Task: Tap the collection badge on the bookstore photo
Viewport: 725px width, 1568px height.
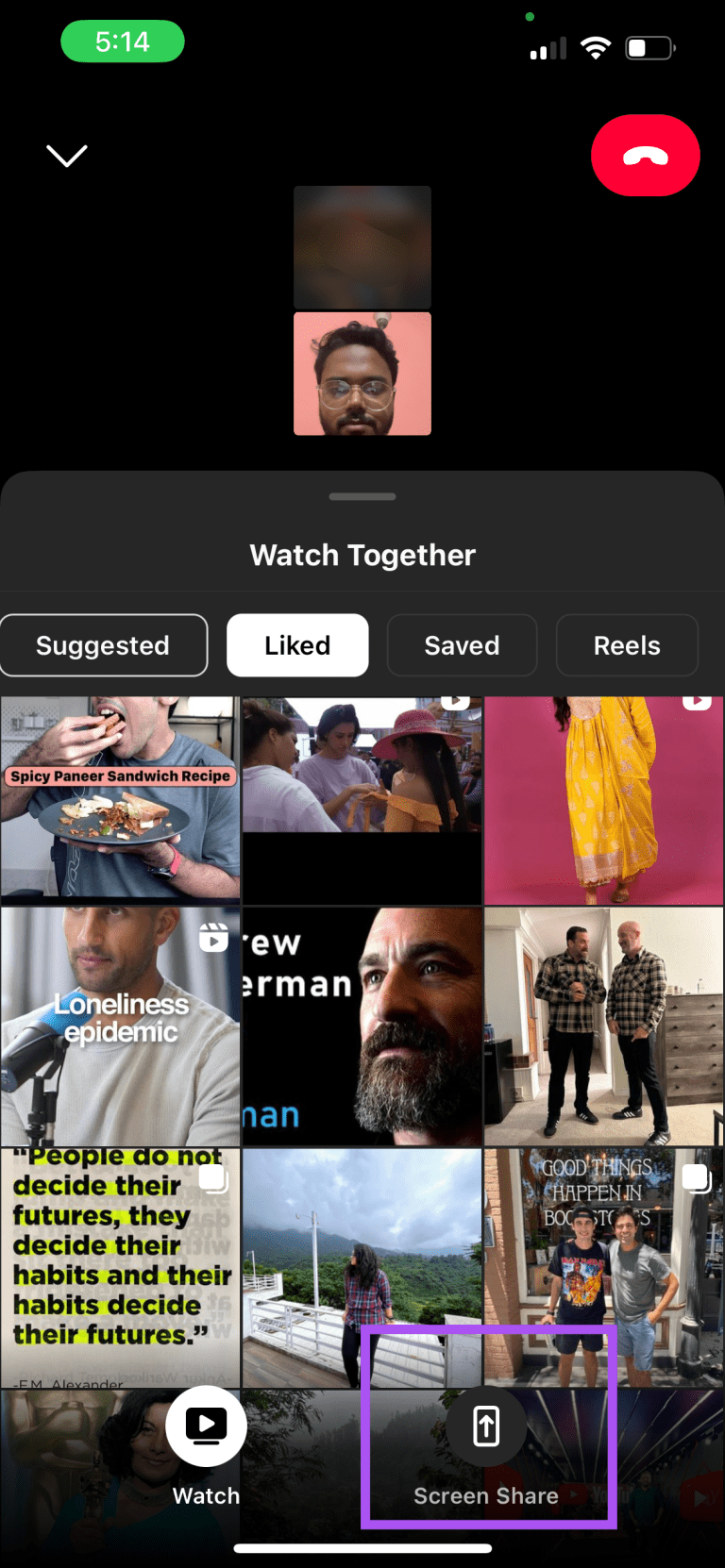Action: coord(697,1178)
